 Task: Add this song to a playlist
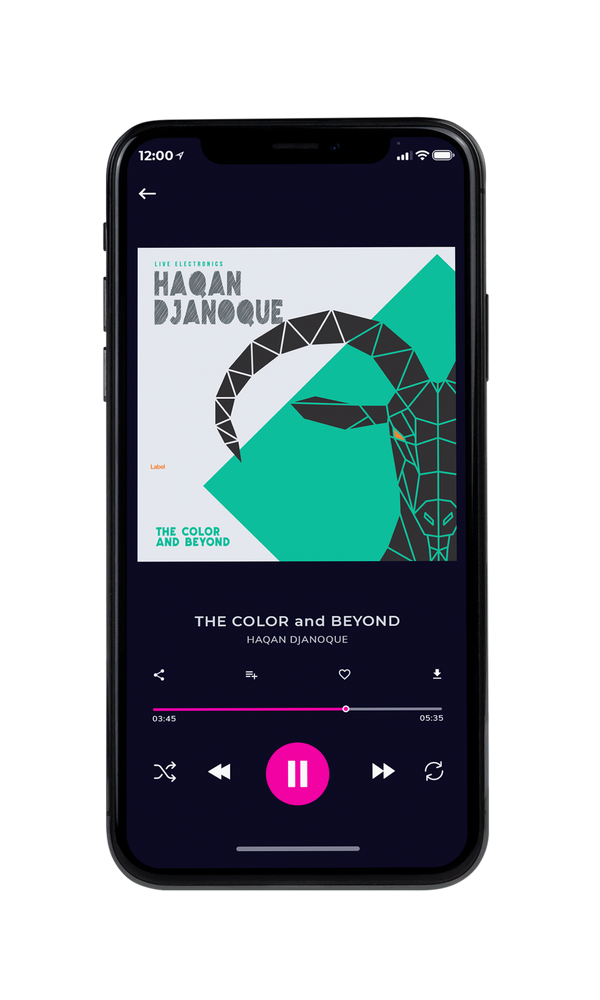(252, 675)
